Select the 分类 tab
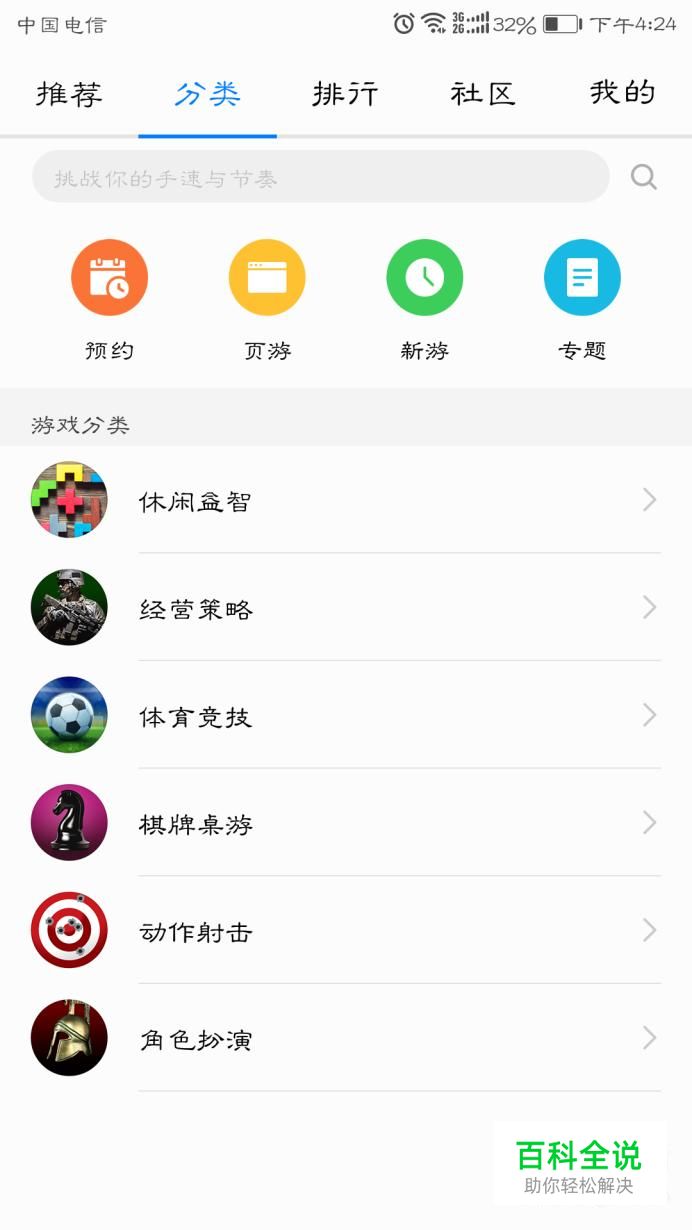692x1230 pixels. (x=207, y=94)
